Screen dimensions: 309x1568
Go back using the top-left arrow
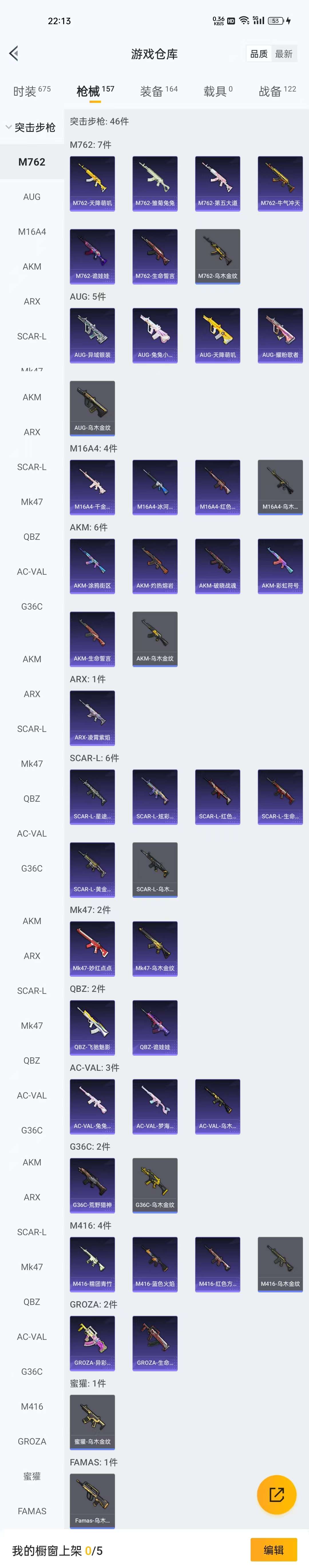click(x=14, y=53)
